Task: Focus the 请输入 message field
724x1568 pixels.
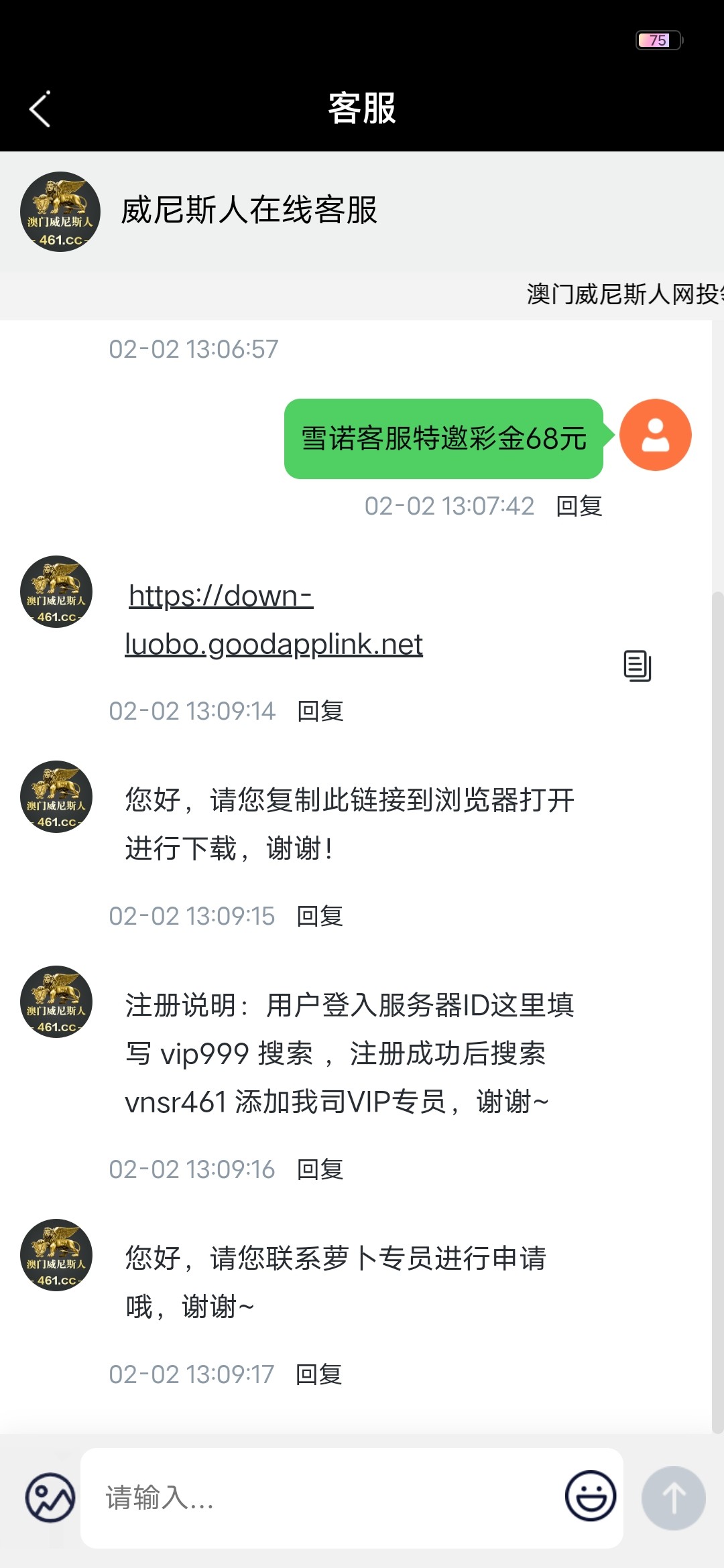Action: pos(322,1498)
